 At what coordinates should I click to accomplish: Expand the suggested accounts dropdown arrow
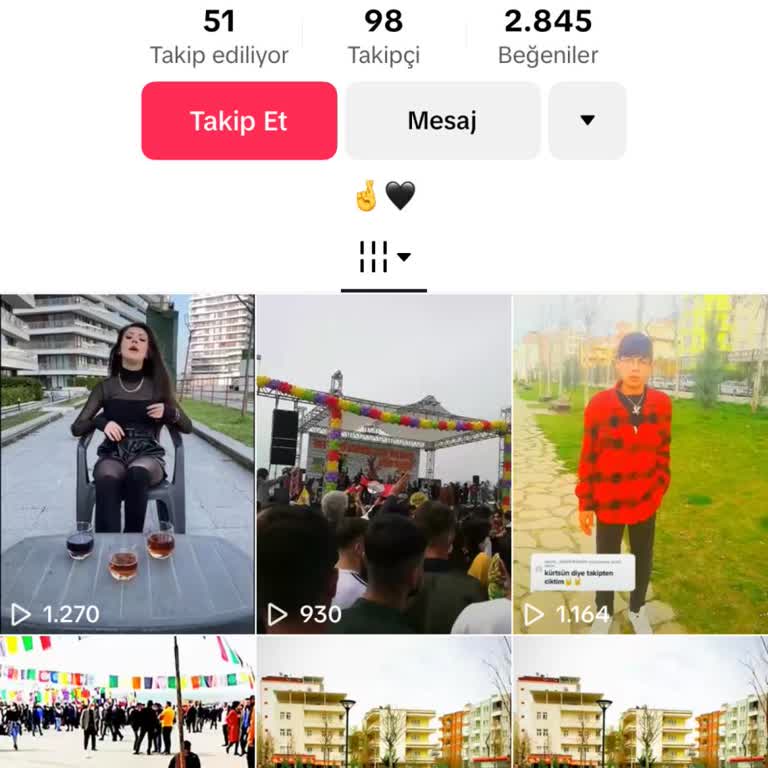(587, 121)
